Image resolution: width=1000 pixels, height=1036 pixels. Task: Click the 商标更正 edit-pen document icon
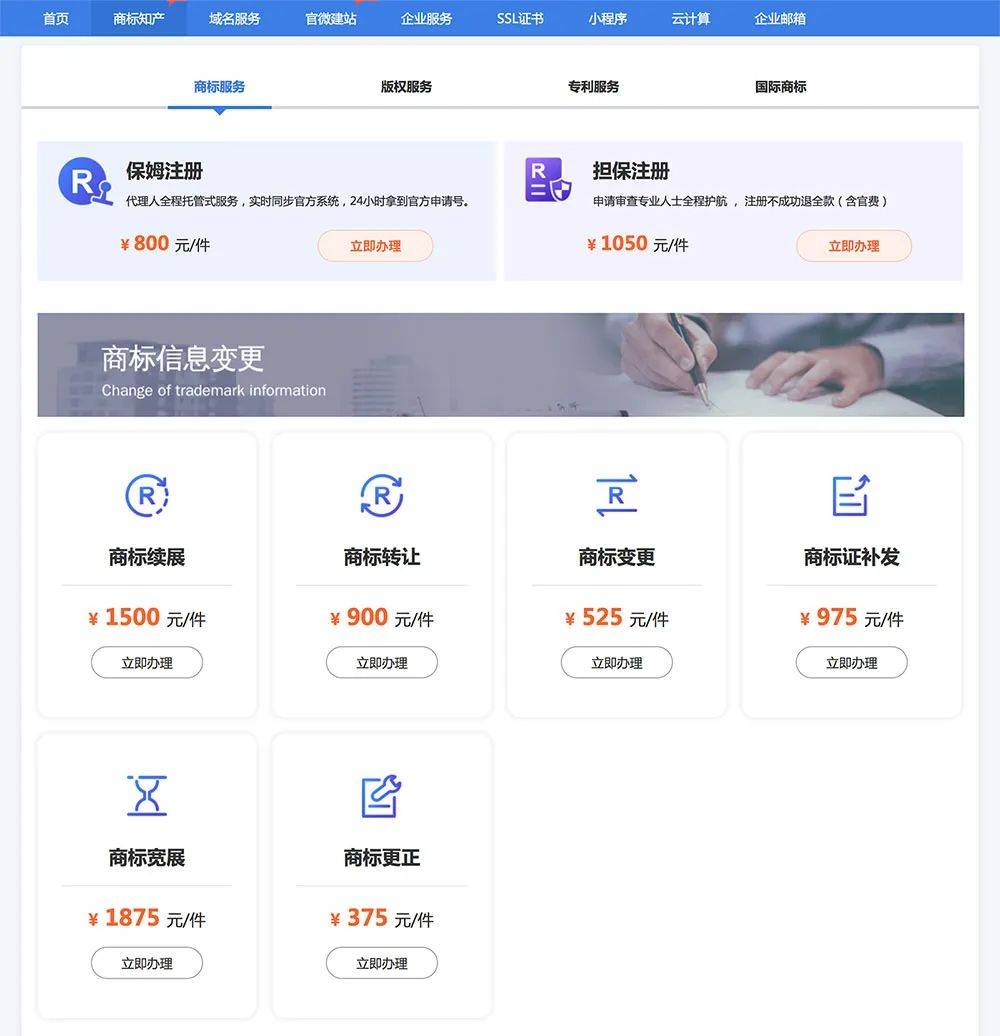pos(381,793)
